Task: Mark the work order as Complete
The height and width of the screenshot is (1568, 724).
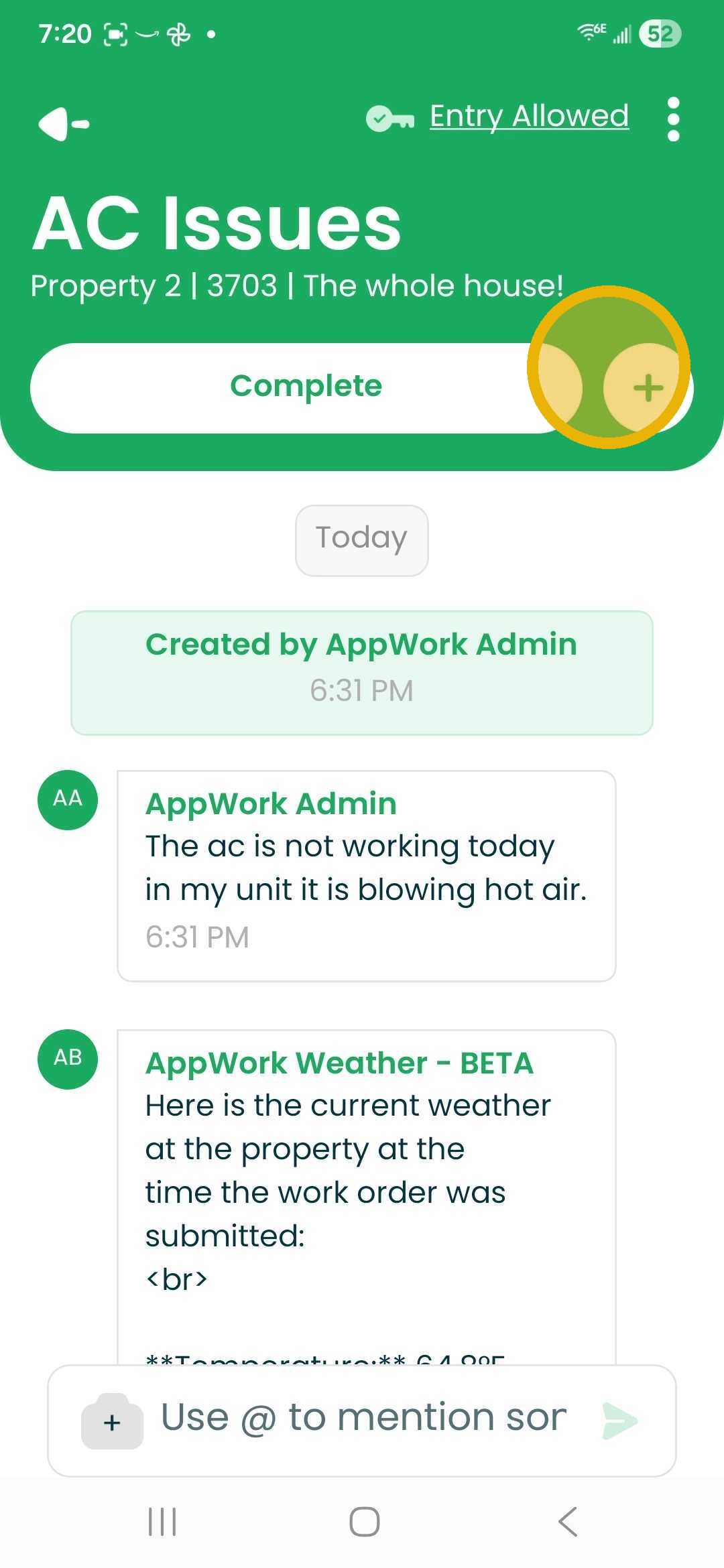Action: [305, 387]
